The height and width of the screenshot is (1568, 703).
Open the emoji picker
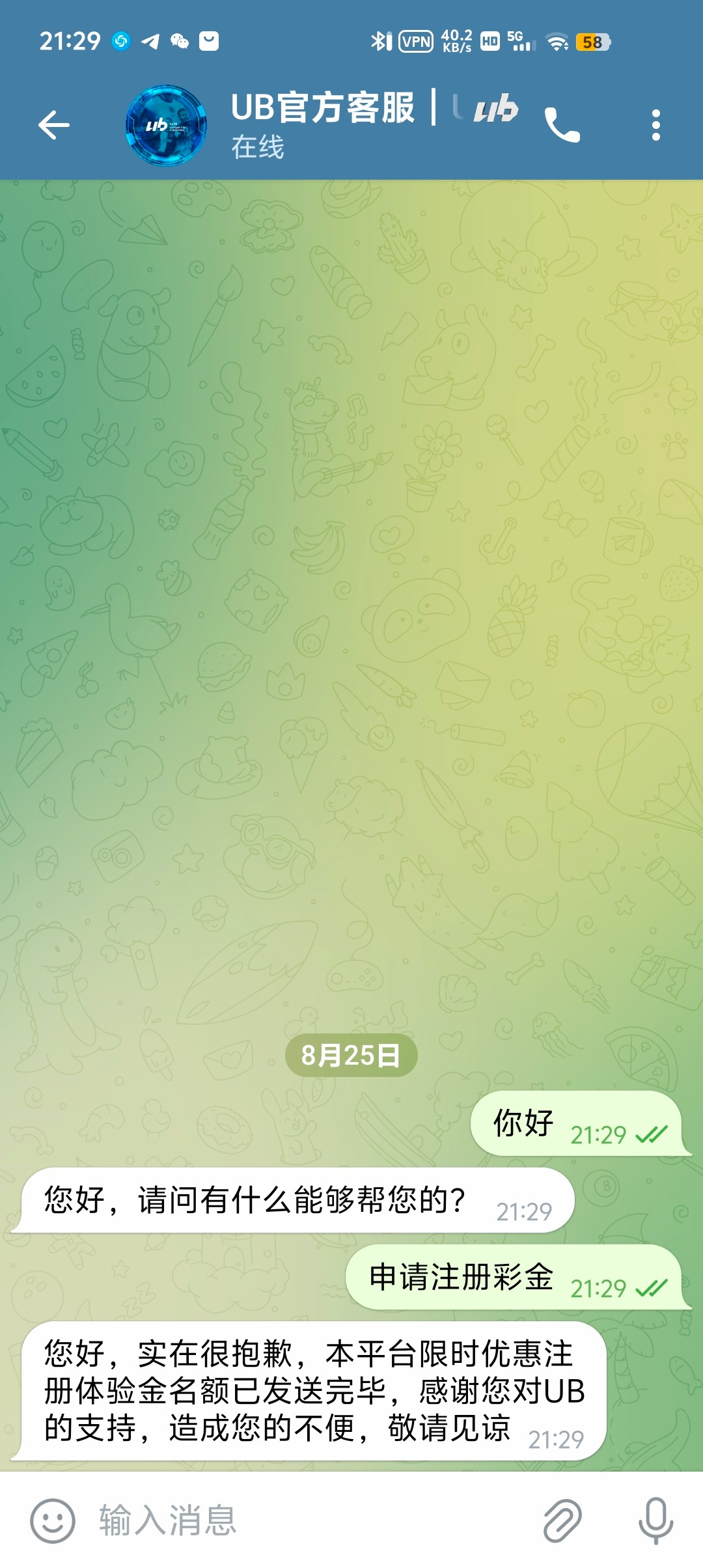(x=53, y=1520)
